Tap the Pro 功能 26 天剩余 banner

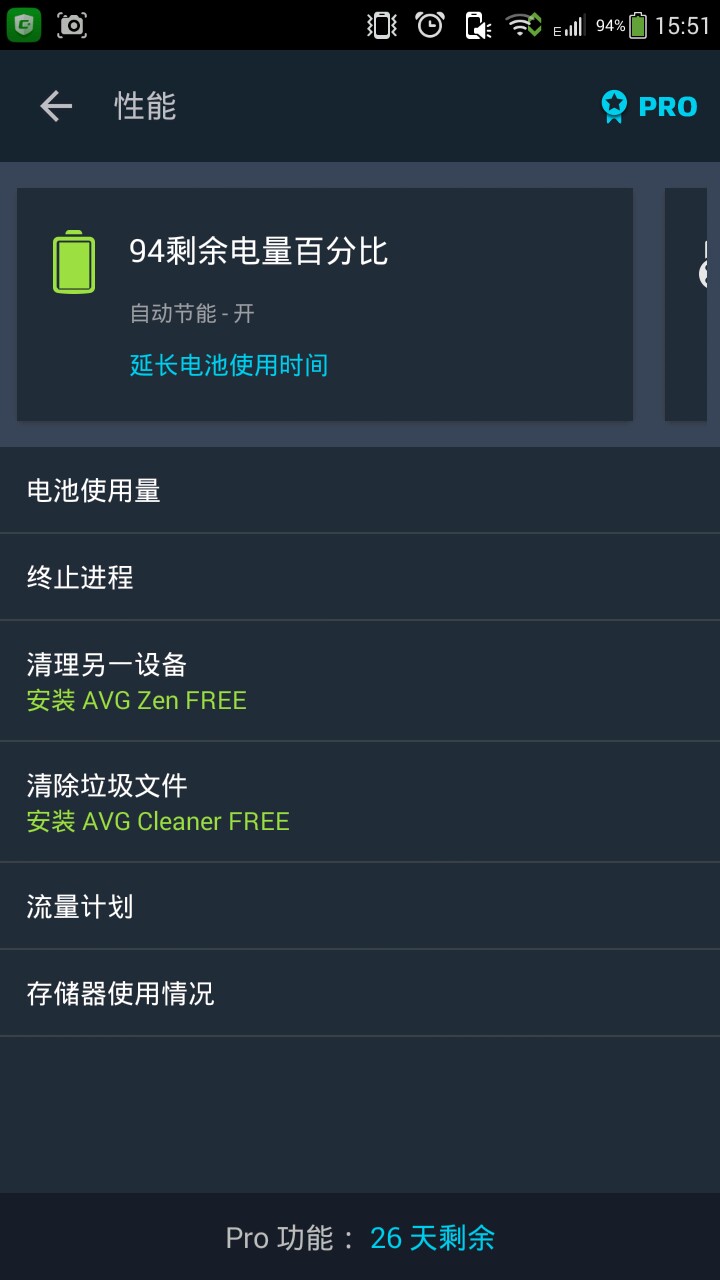click(x=360, y=1238)
